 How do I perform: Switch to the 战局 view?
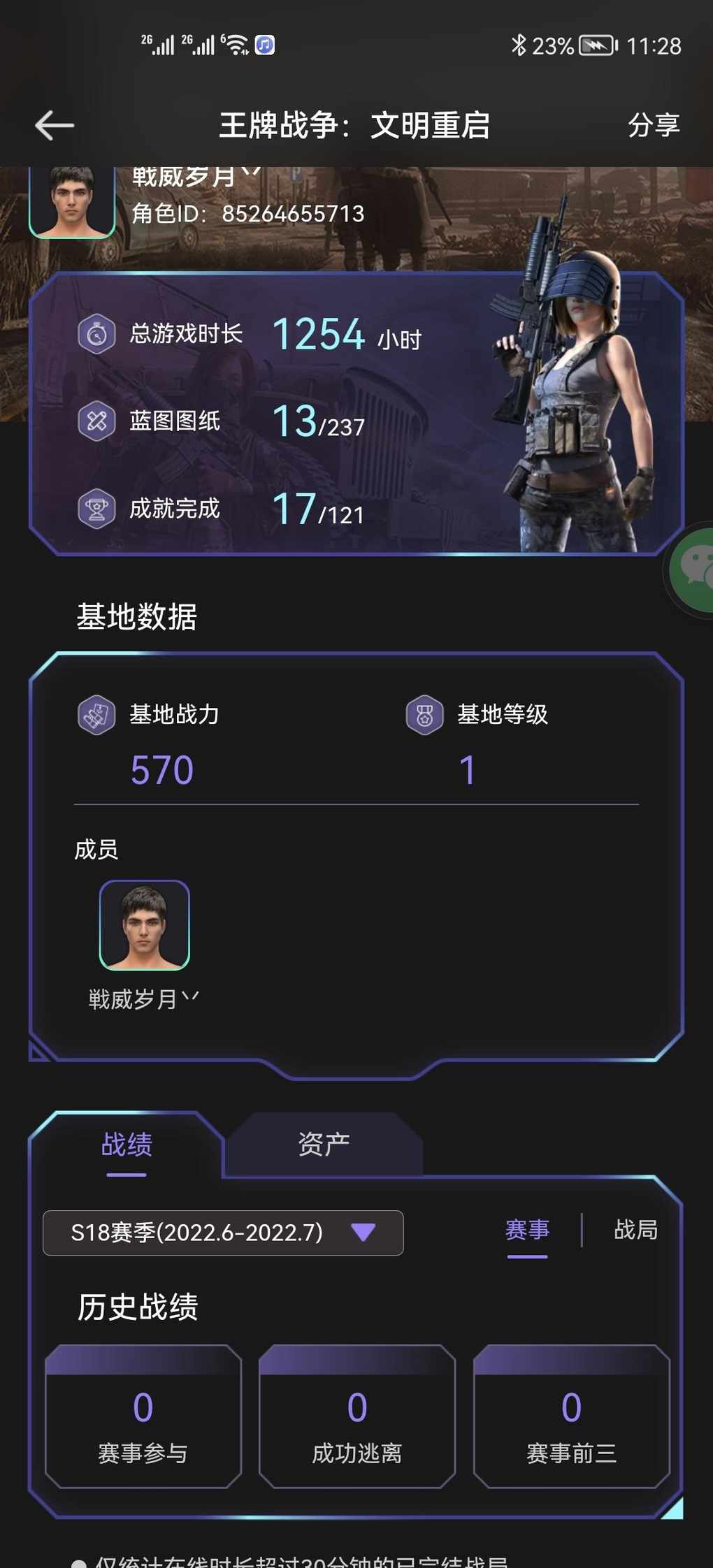(635, 1230)
